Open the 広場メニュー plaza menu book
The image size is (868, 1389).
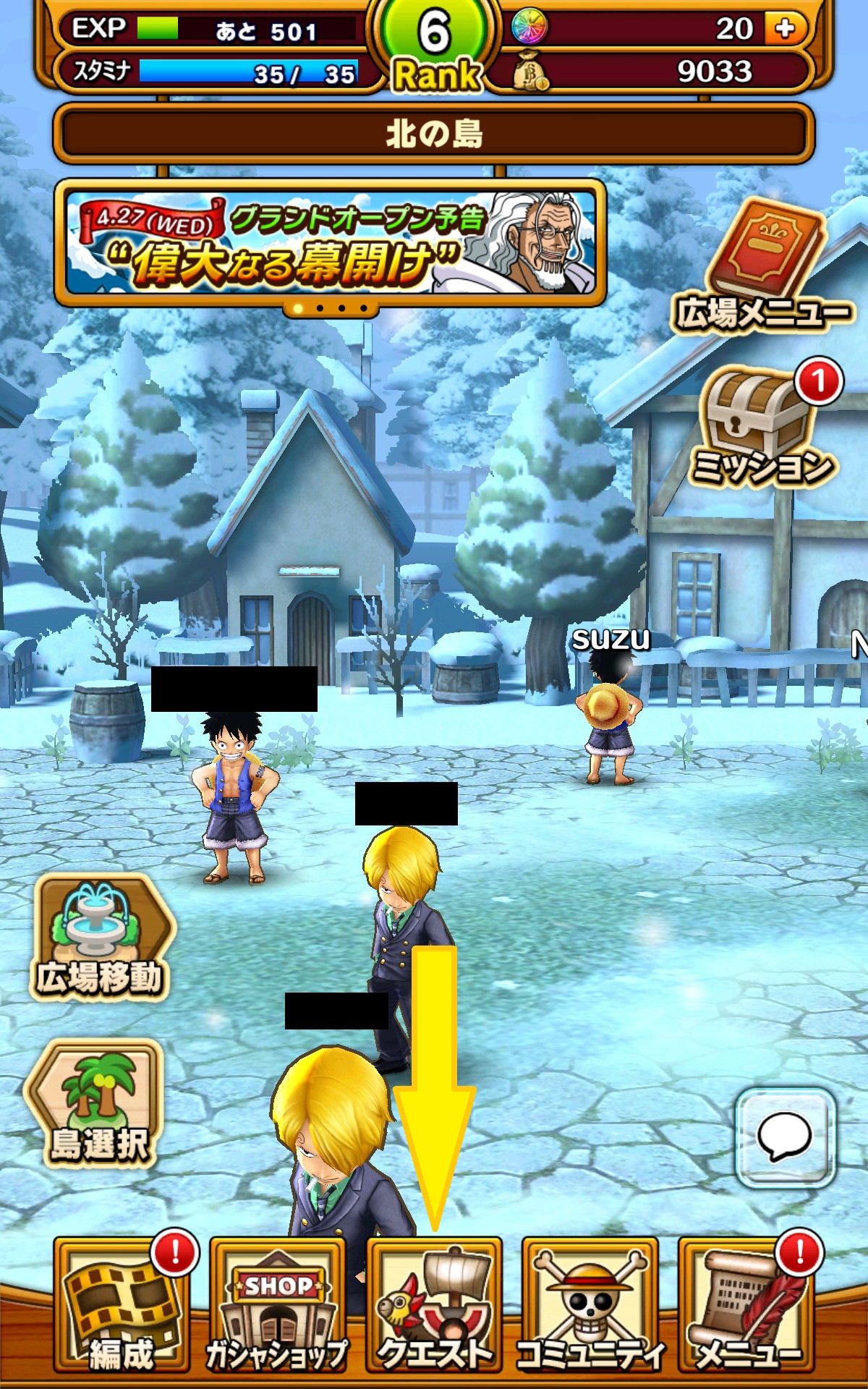click(x=763, y=264)
